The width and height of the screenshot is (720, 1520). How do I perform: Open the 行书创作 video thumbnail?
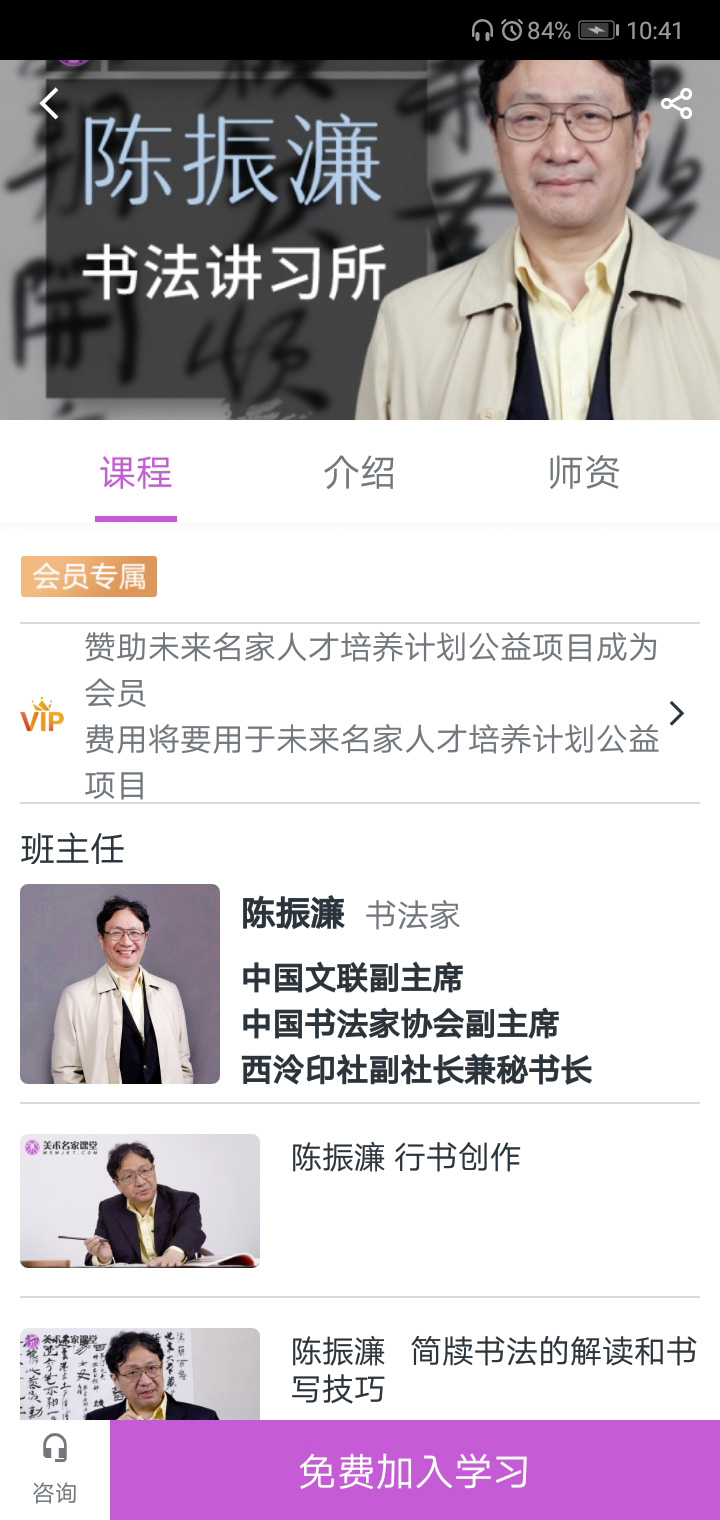tap(139, 1200)
